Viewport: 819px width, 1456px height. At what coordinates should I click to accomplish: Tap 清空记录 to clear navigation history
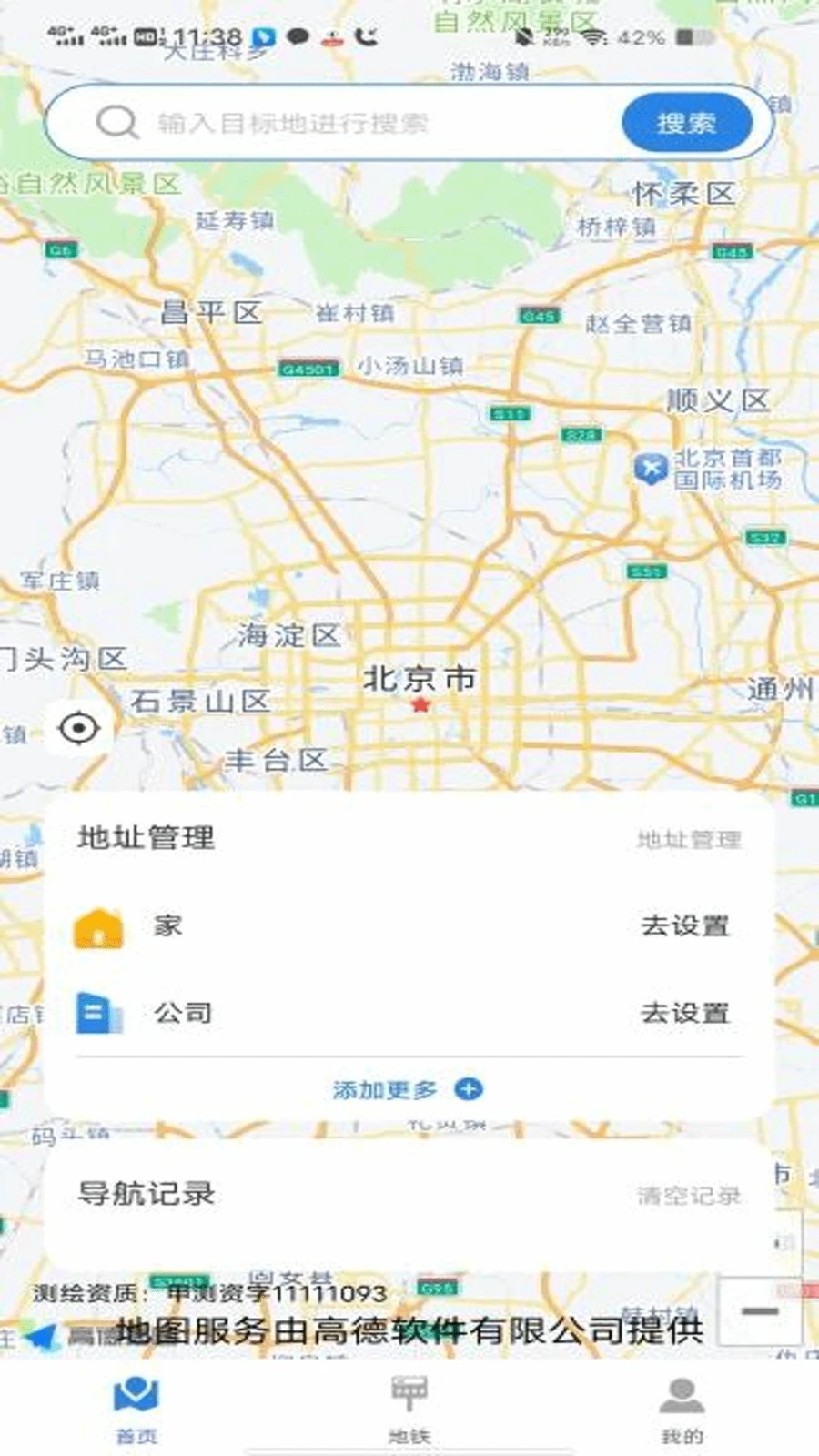tap(690, 1195)
